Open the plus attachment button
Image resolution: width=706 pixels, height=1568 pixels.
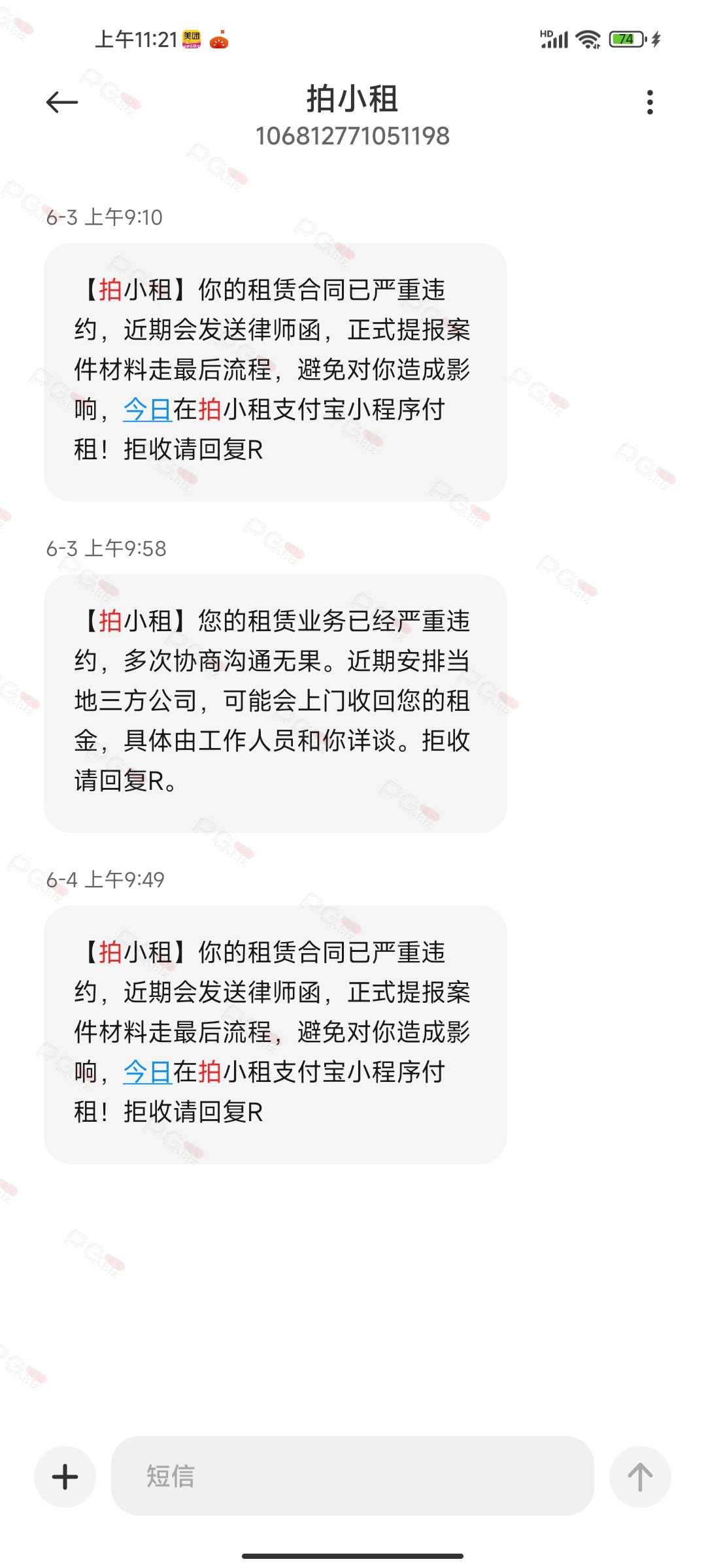coord(65,1477)
